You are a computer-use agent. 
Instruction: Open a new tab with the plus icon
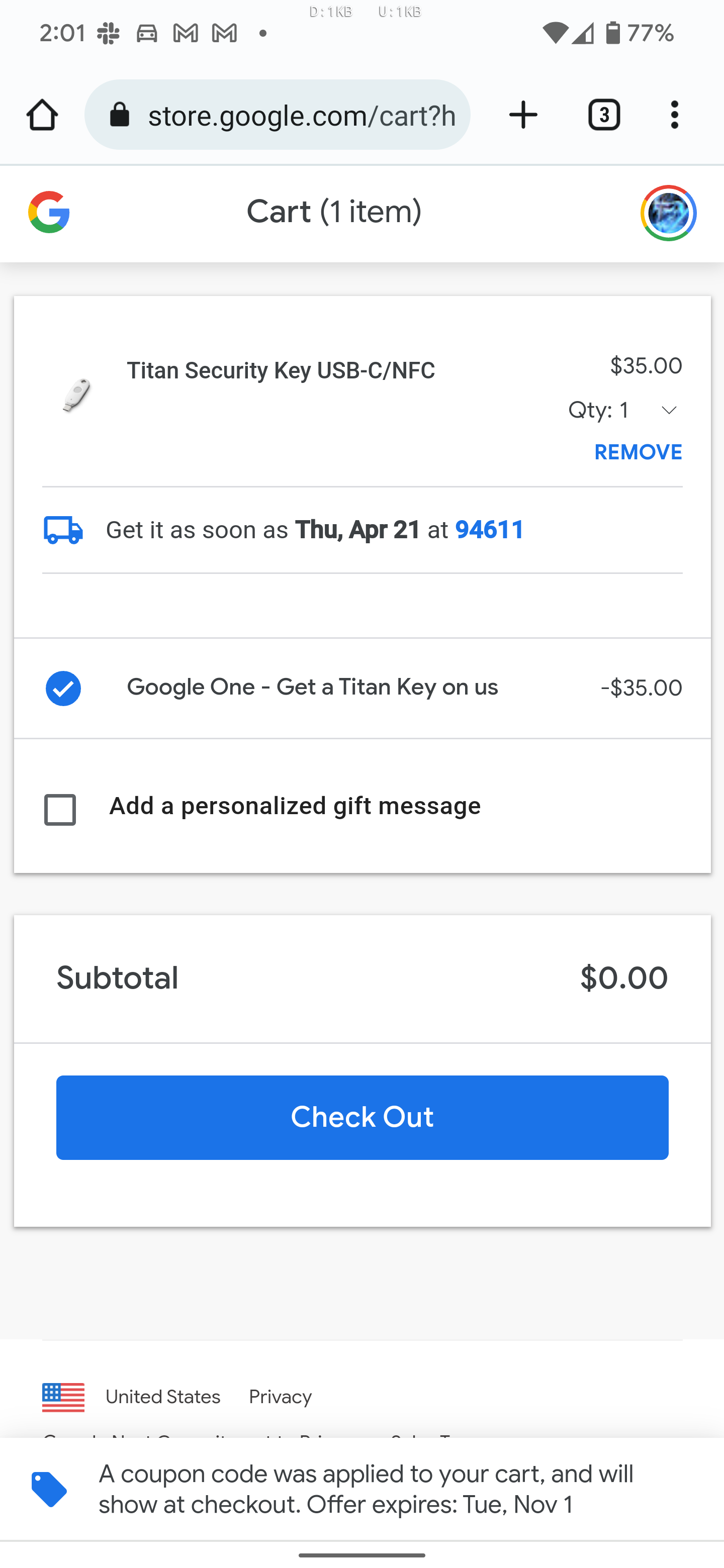click(522, 115)
